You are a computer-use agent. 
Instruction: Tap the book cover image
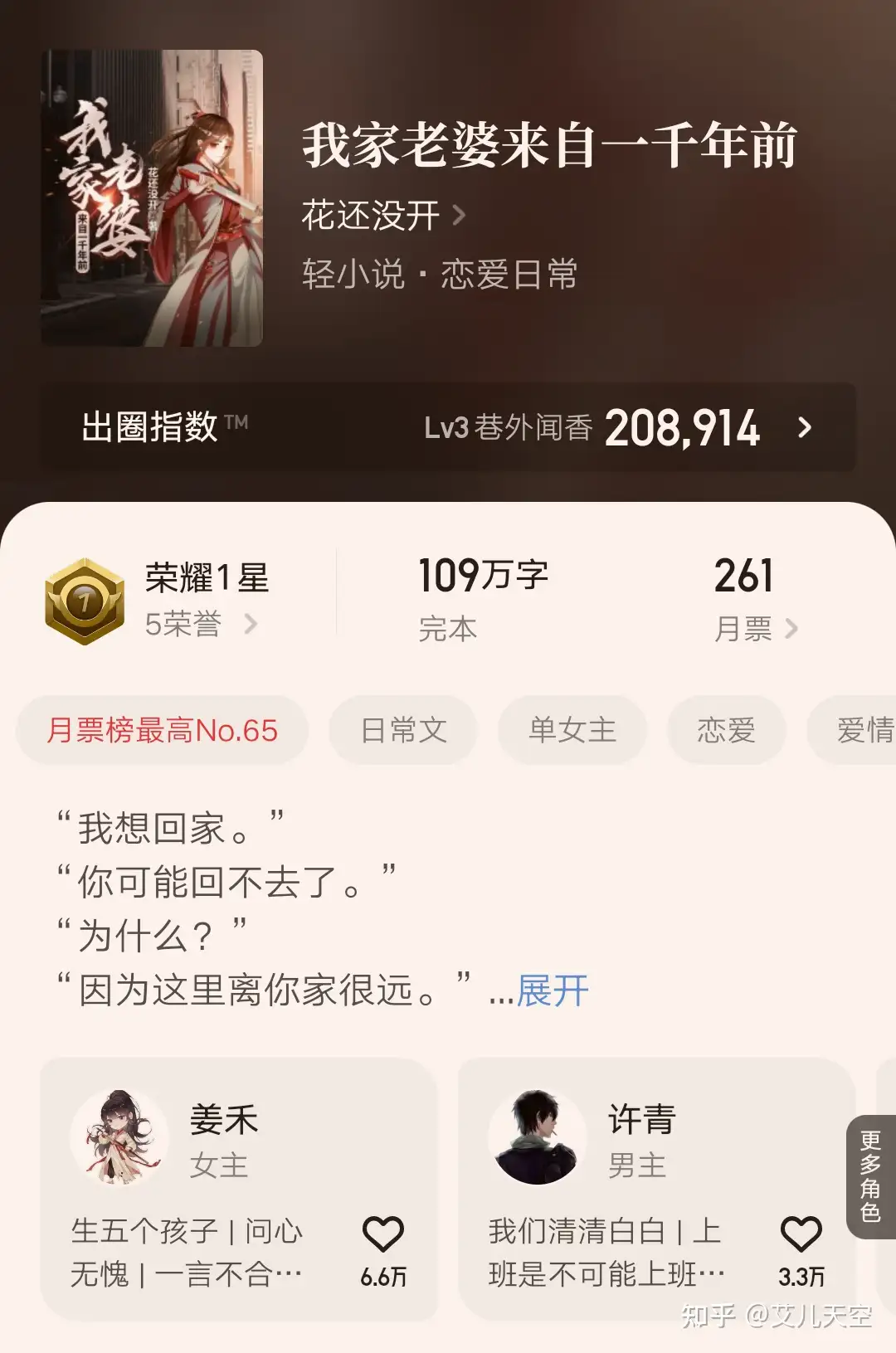[x=152, y=198]
